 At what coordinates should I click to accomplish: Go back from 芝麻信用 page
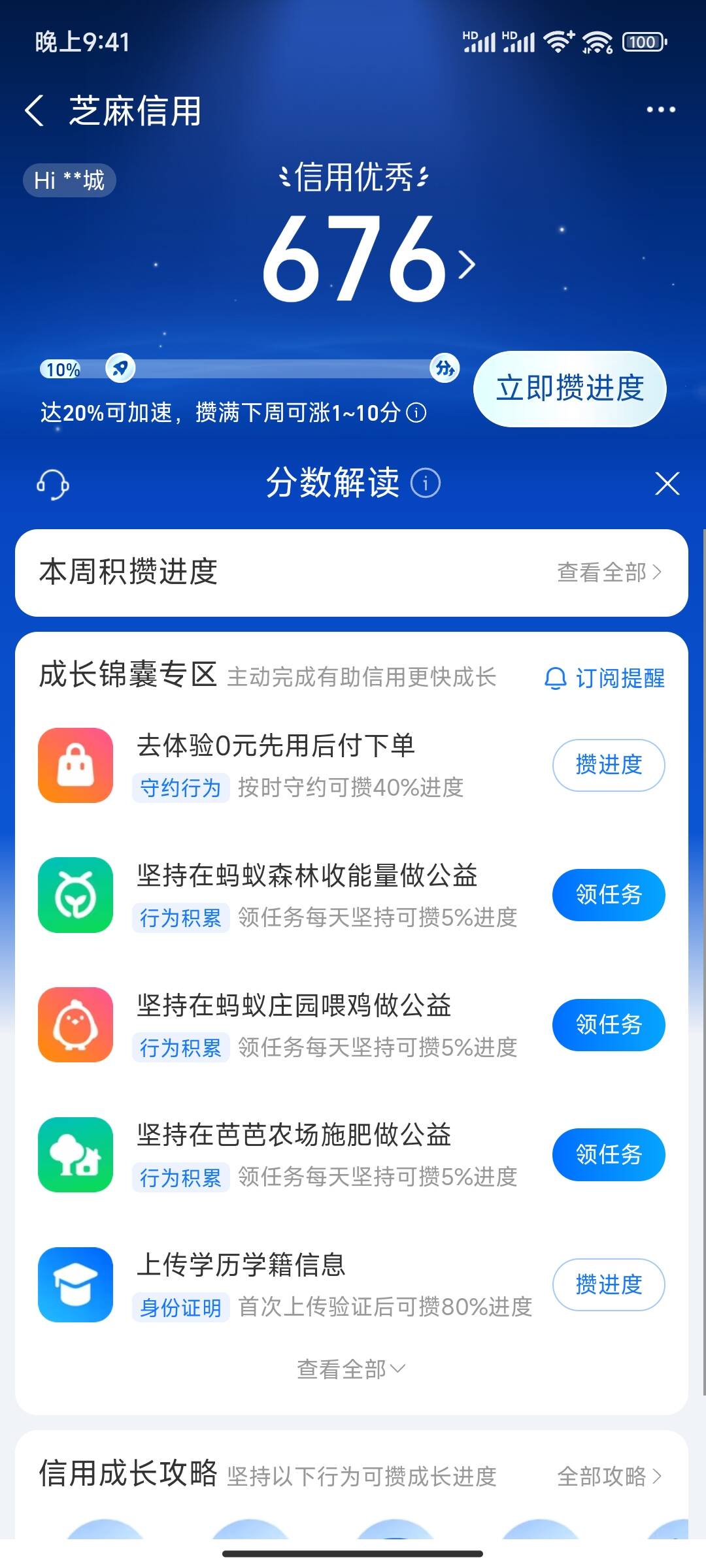[34, 110]
